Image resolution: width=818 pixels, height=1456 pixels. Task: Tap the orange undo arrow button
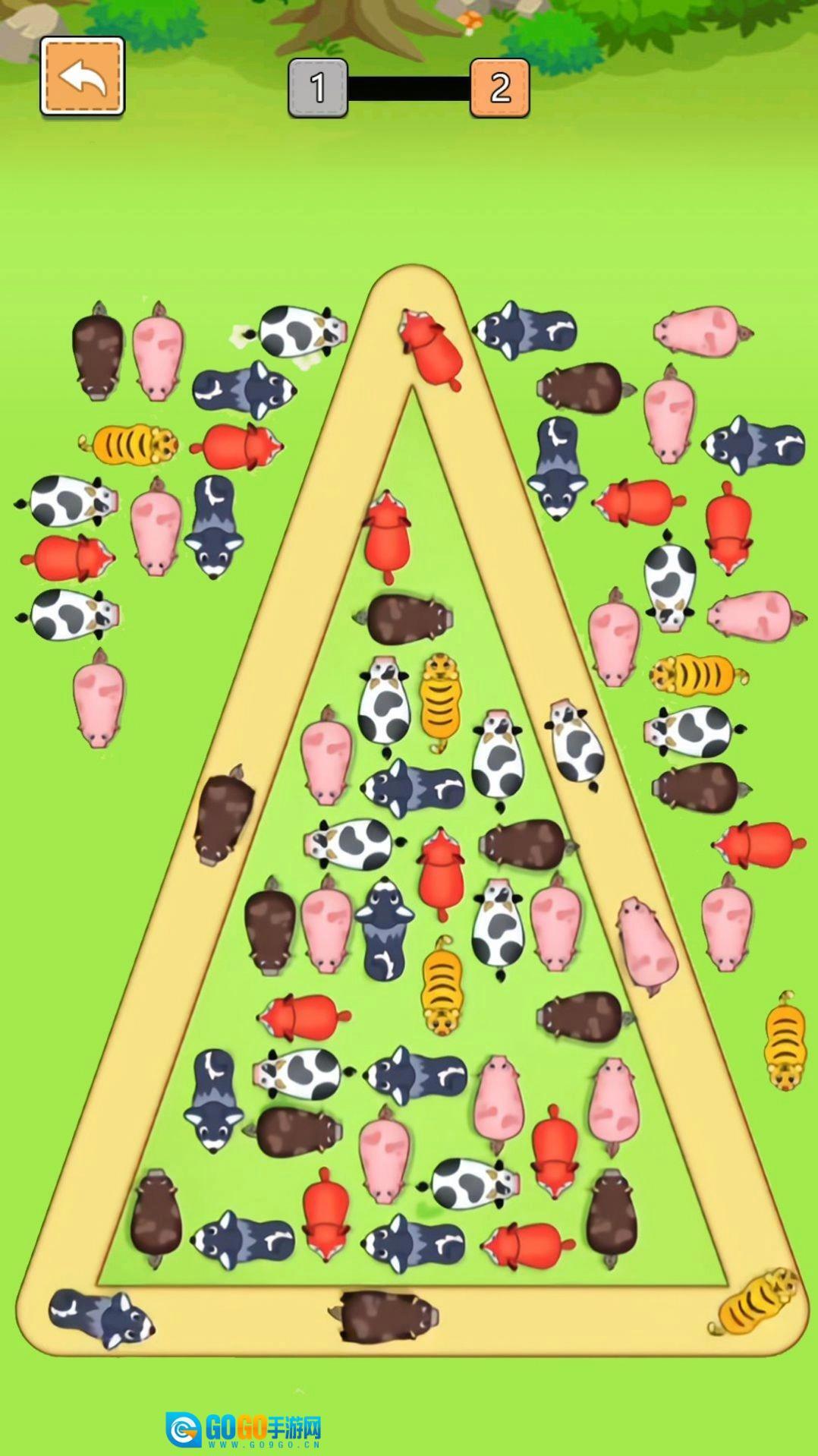[x=82, y=77]
